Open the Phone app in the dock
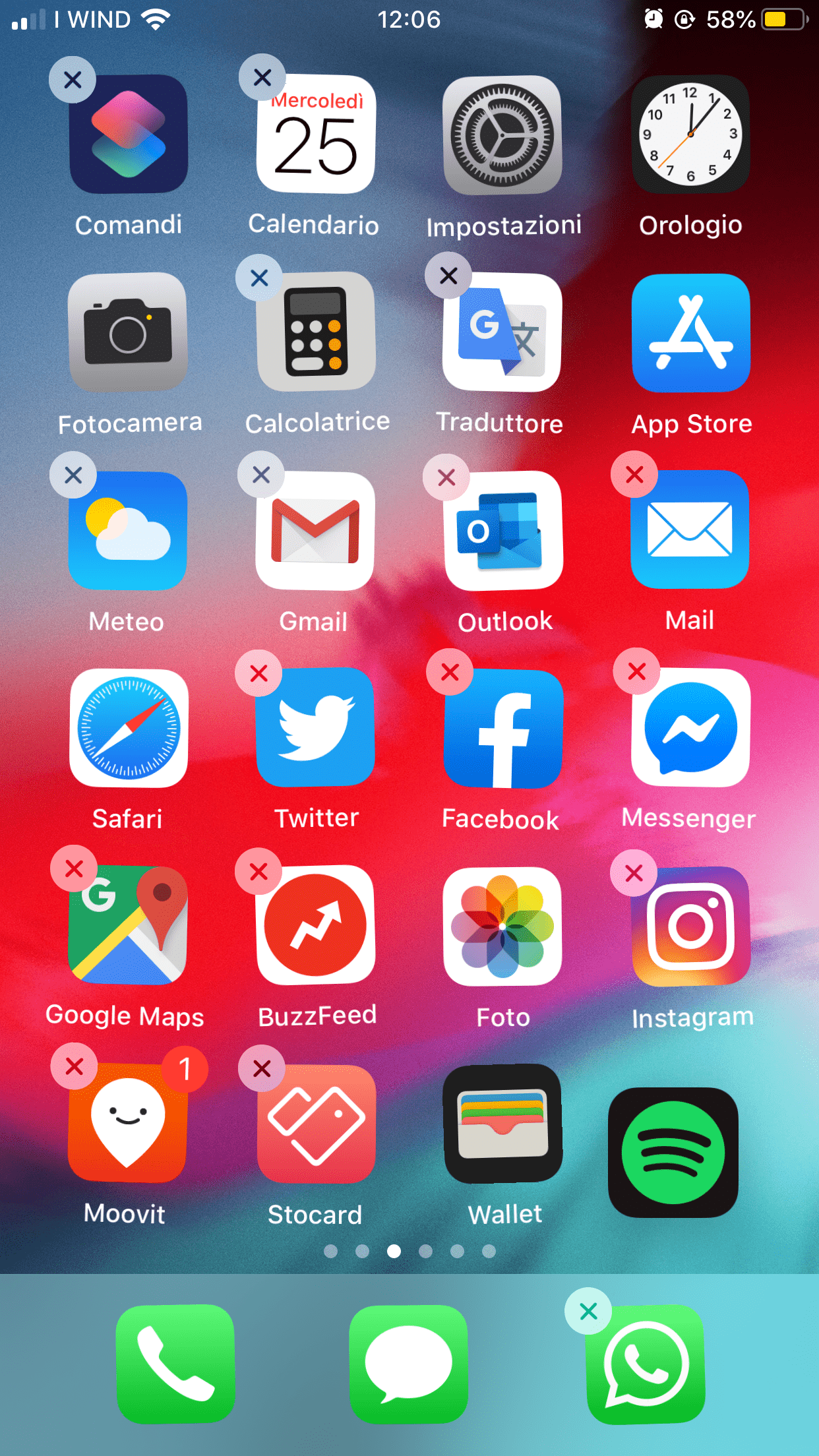This screenshot has width=819, height=1456. point(175,1363)
